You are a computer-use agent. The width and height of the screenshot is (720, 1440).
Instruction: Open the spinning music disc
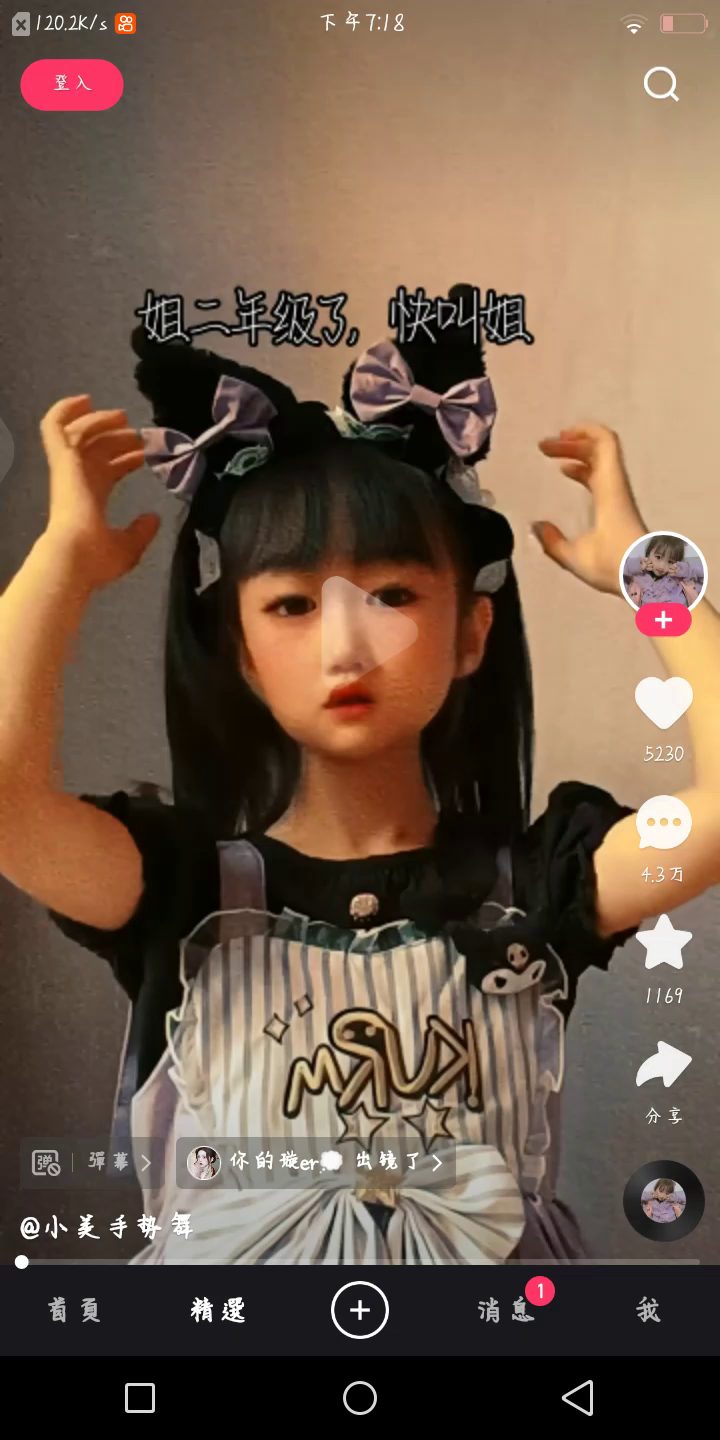[x=663, y=1200]
